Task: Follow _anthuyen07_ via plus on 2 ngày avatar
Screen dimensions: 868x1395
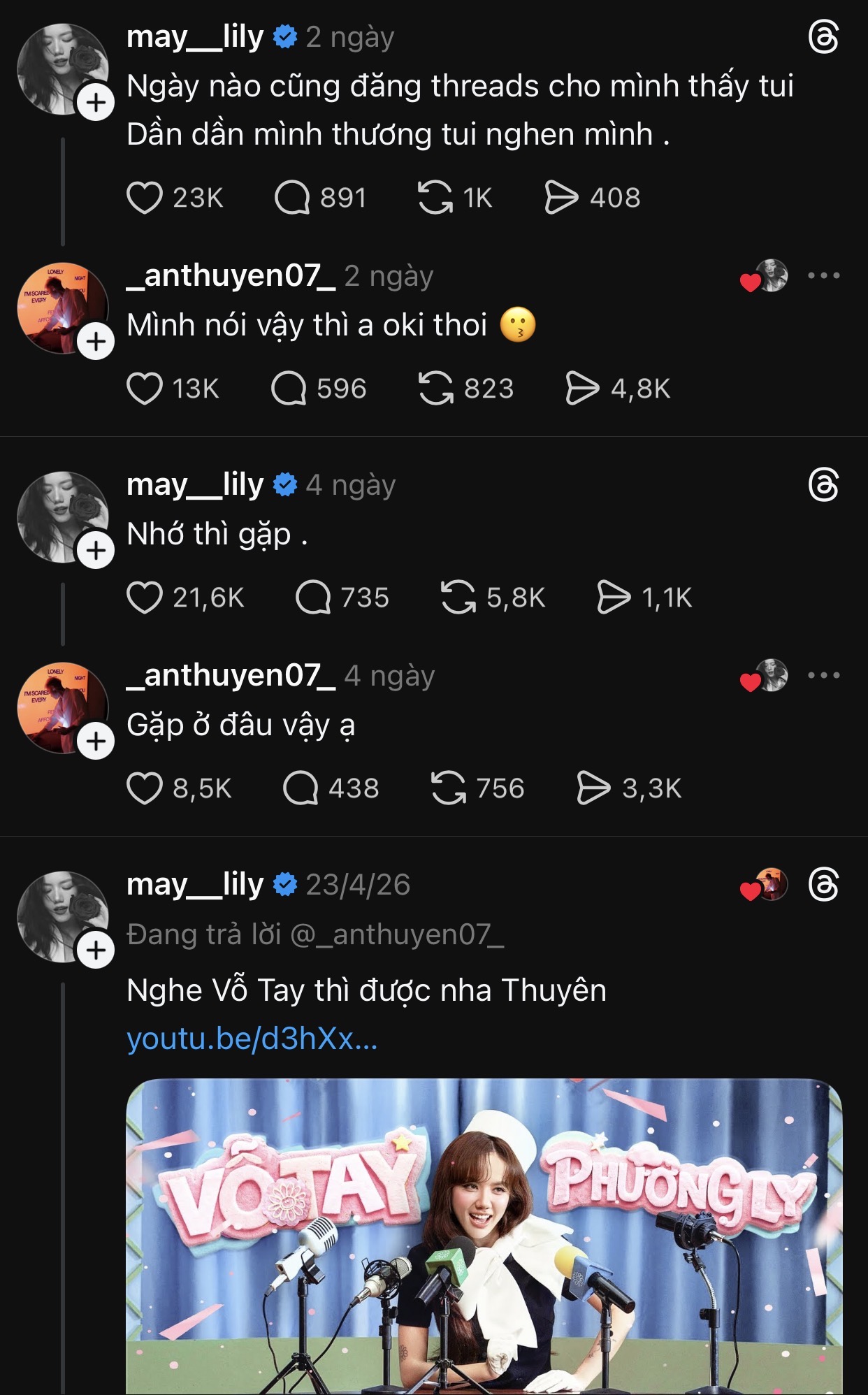Action: pos(96,342)
